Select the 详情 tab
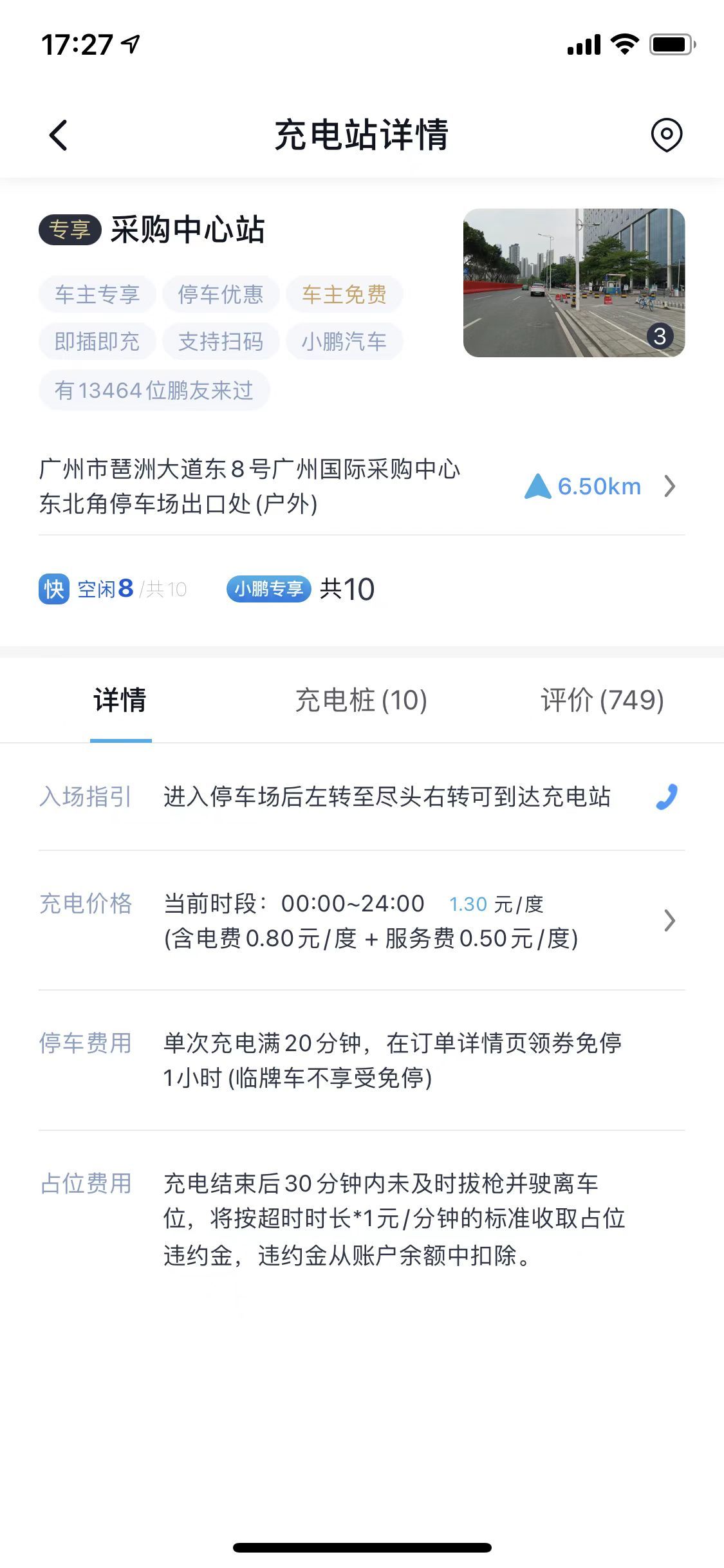724x1568 pixels. pyautogui.click(x=120, y=700)
